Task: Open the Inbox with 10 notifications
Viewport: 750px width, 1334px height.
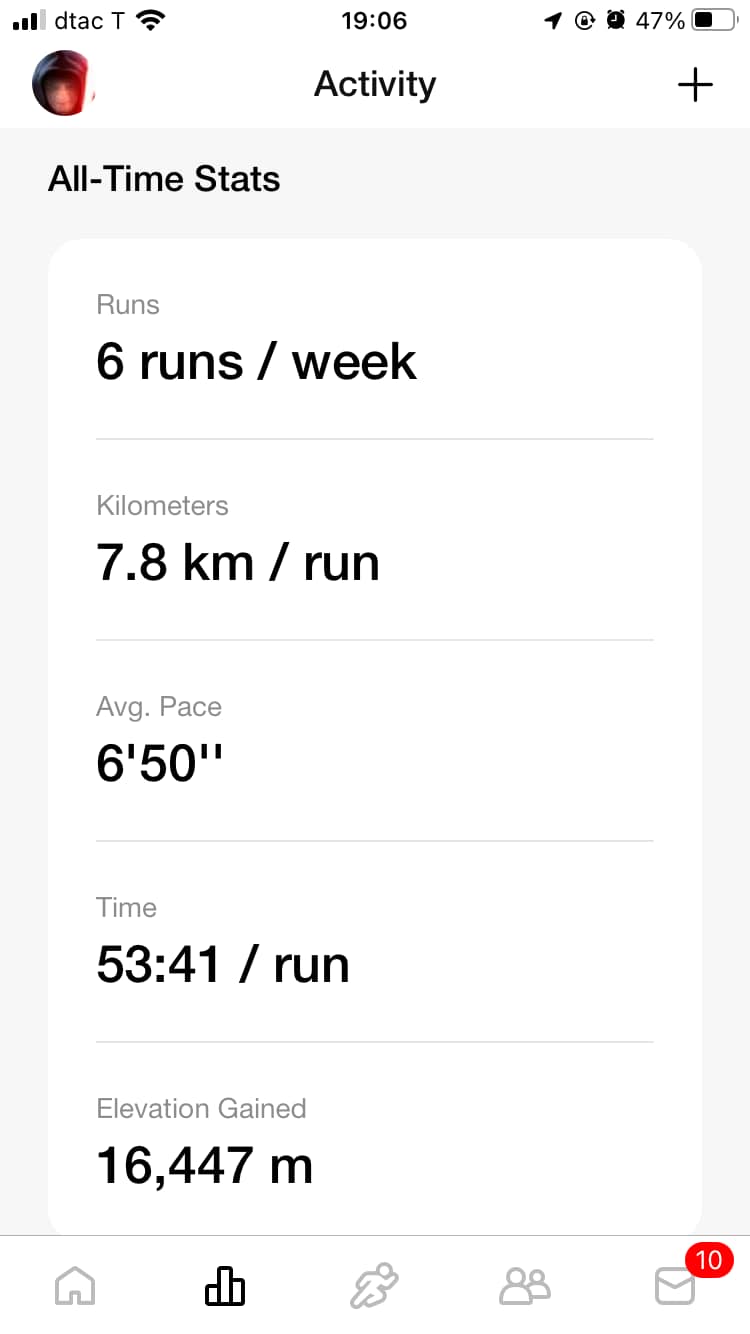Action: 676,1285
